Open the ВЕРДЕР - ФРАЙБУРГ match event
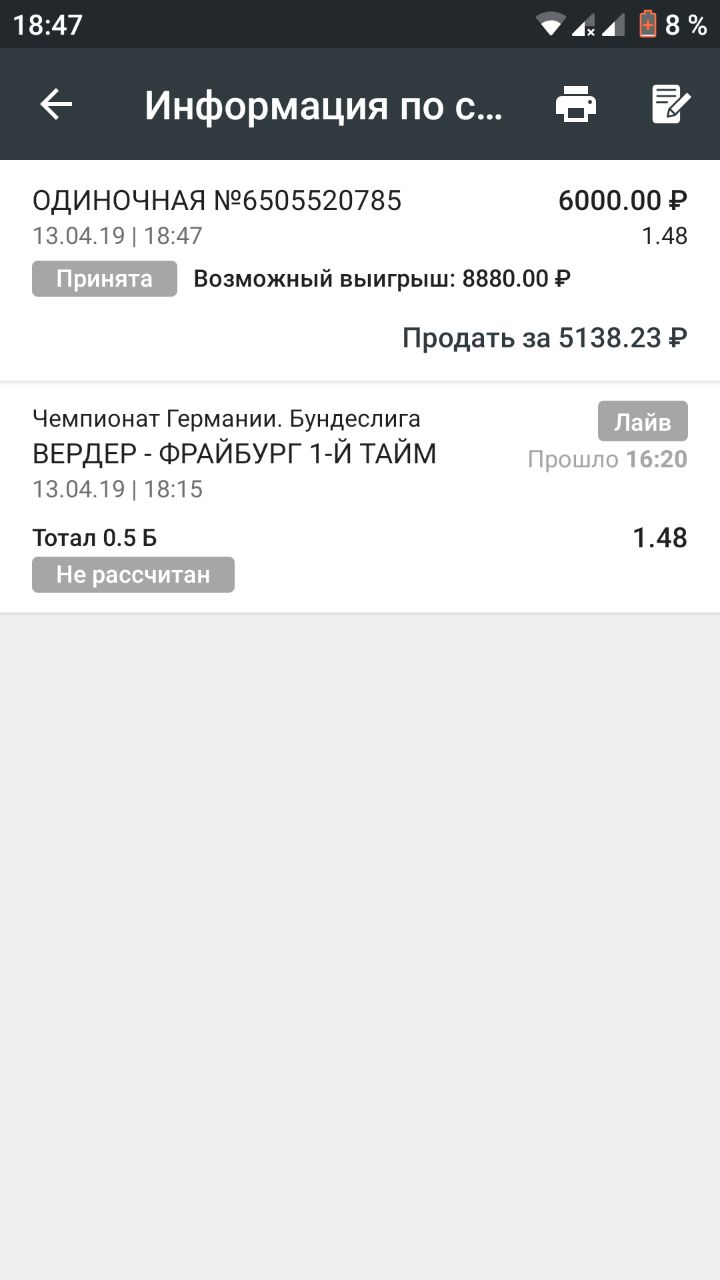 point(235,454)
